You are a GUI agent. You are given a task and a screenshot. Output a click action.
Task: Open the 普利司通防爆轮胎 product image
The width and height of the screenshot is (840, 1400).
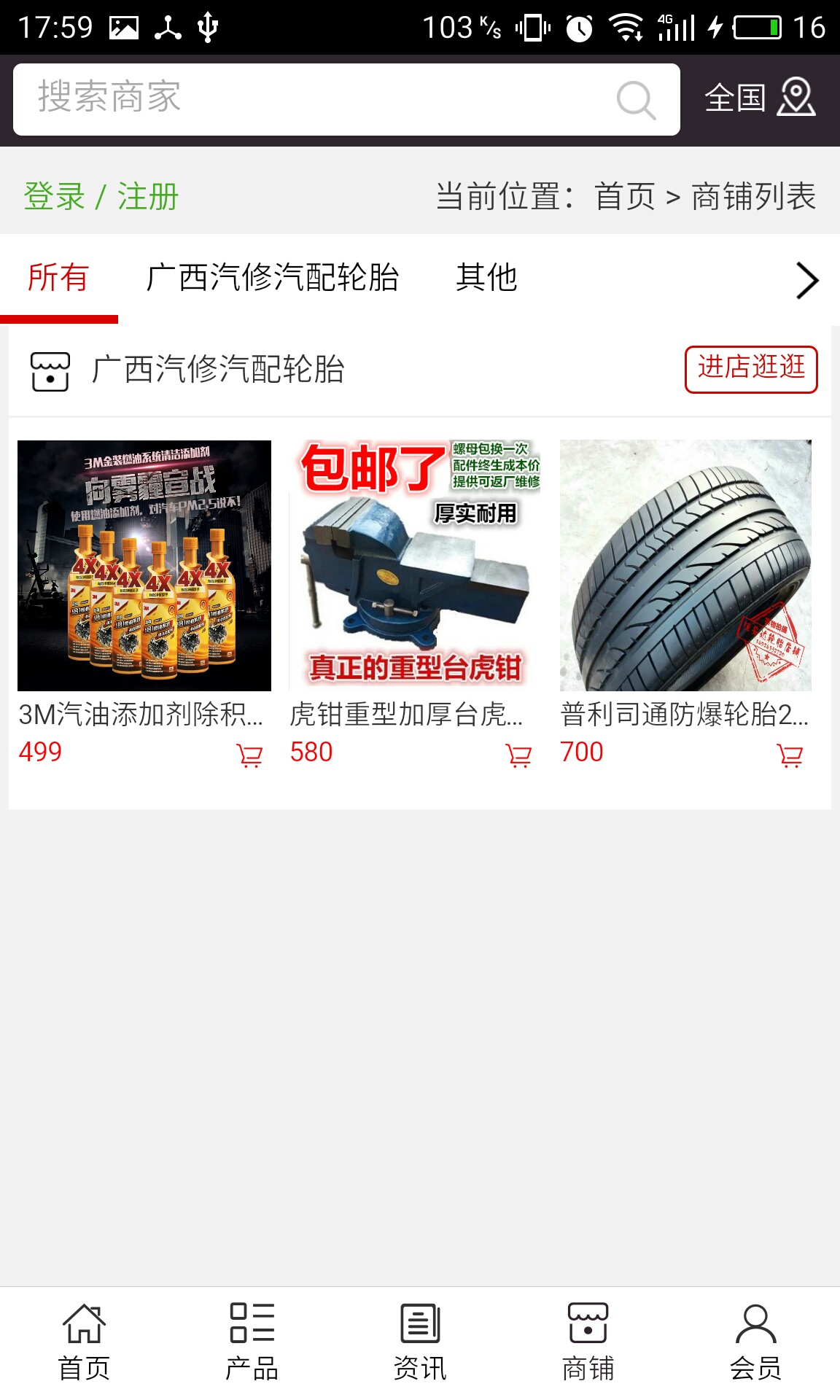685,565
